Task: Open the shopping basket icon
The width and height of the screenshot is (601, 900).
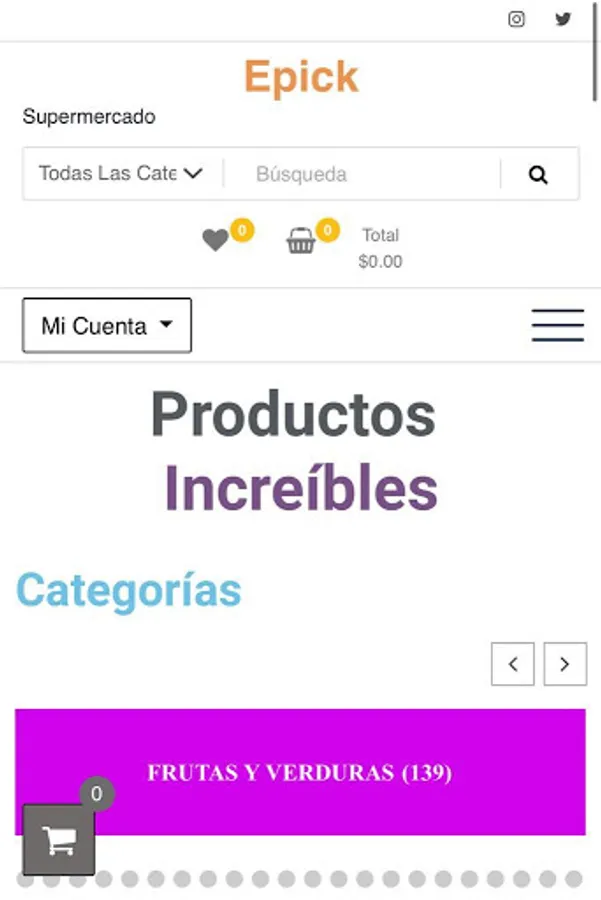Action: pos(301,240)
